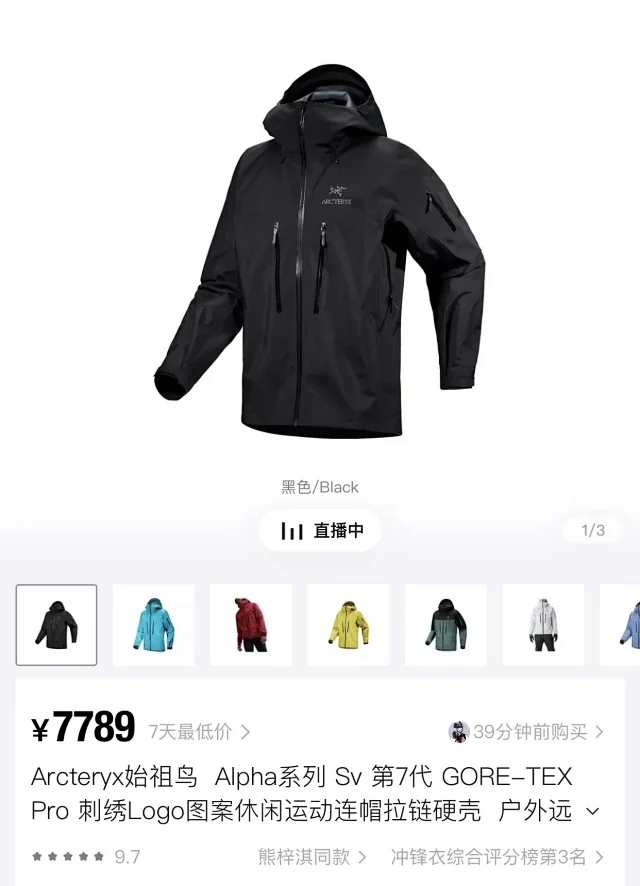This screenshot has width=640, height=886.
Task: Open the main black jacket product image
Action: click(320, 260)
